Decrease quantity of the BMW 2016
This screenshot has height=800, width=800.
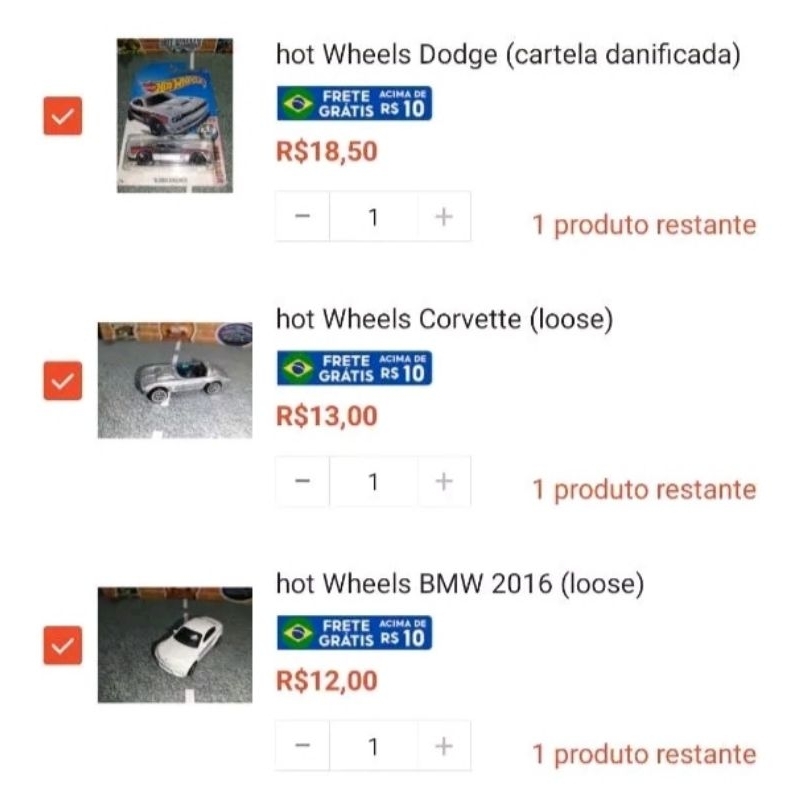pyautogui.click(x=303, y=746)
